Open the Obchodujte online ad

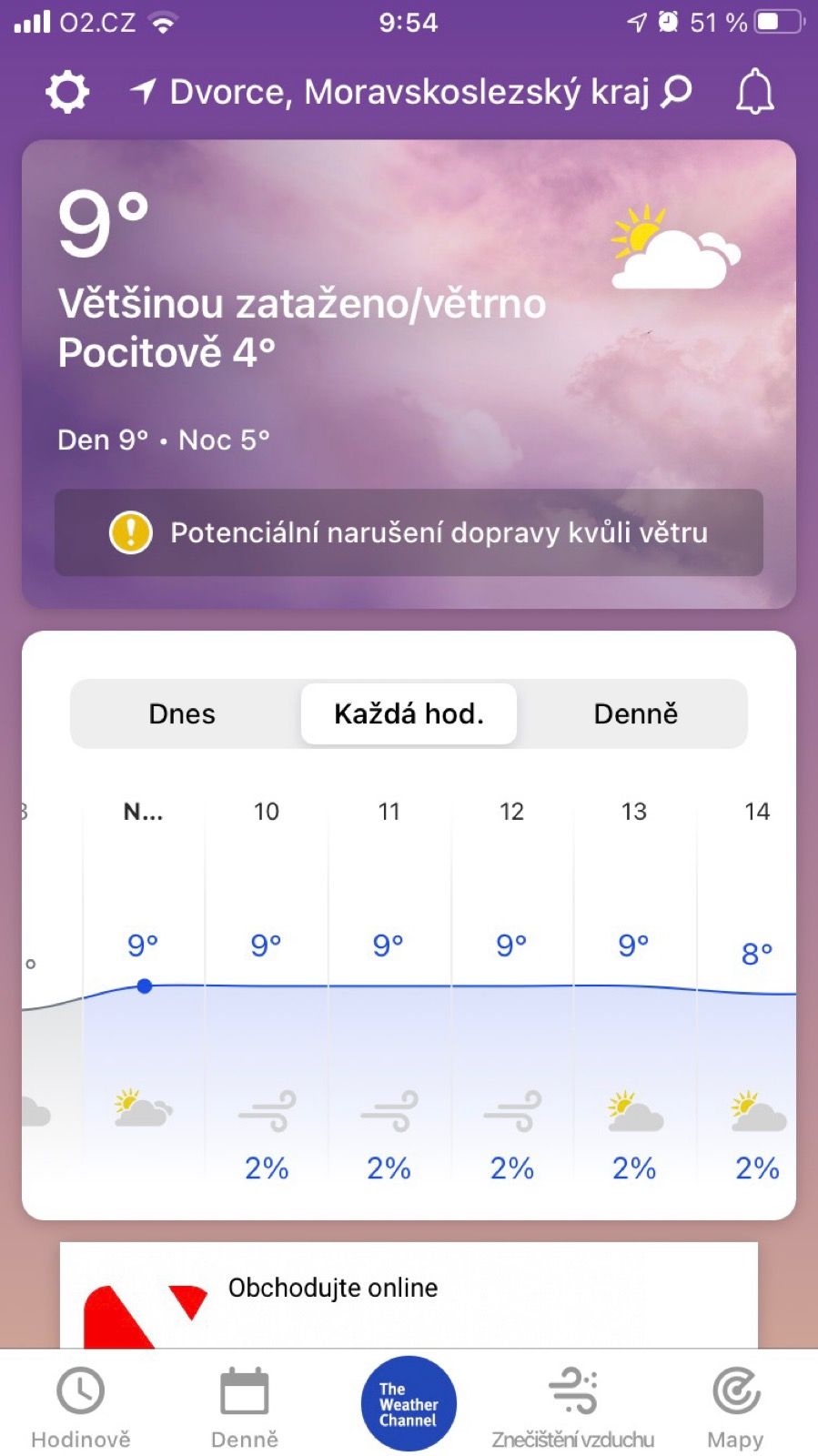409,1297
